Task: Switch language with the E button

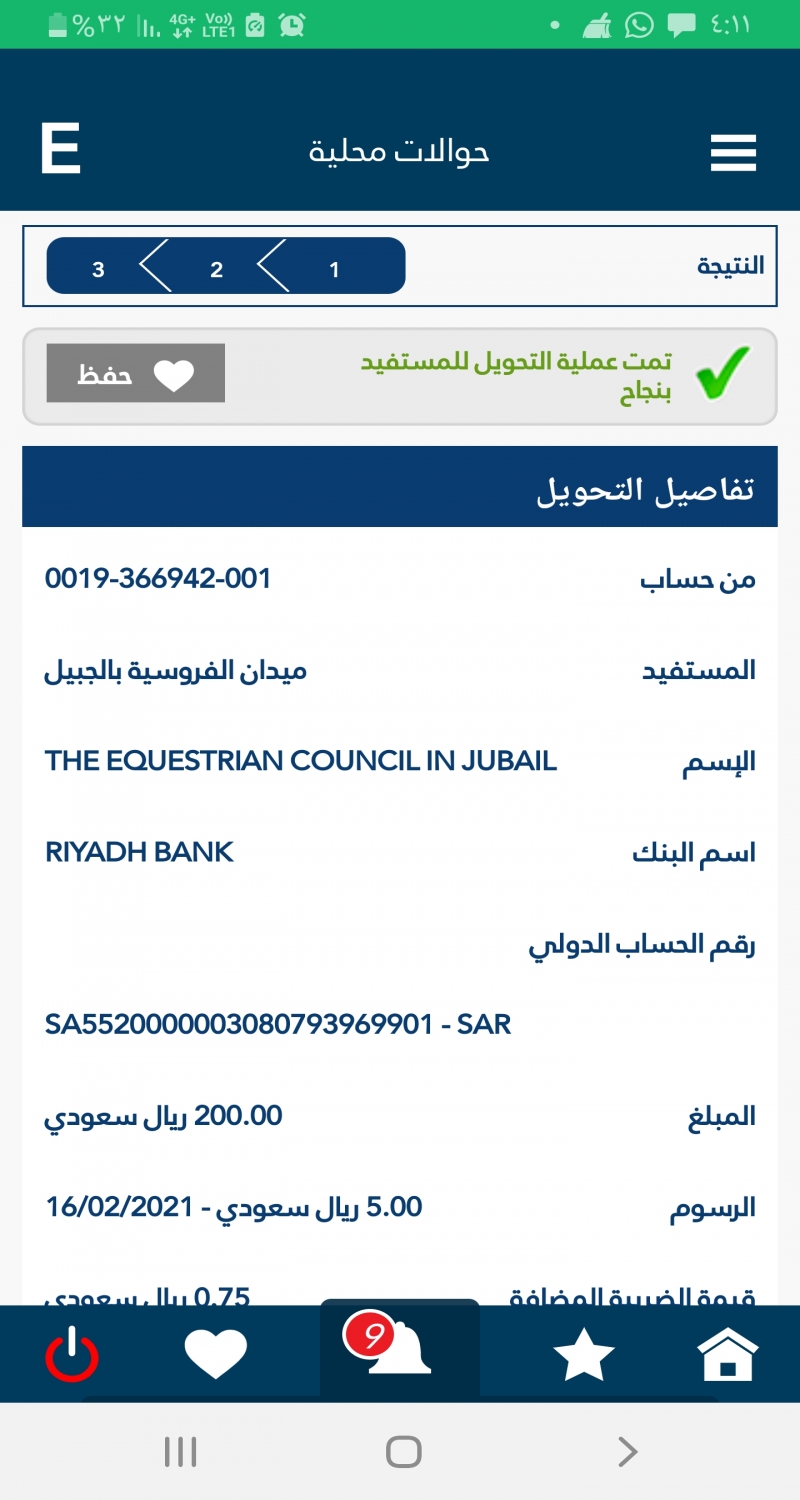Action: click(60, 150)
